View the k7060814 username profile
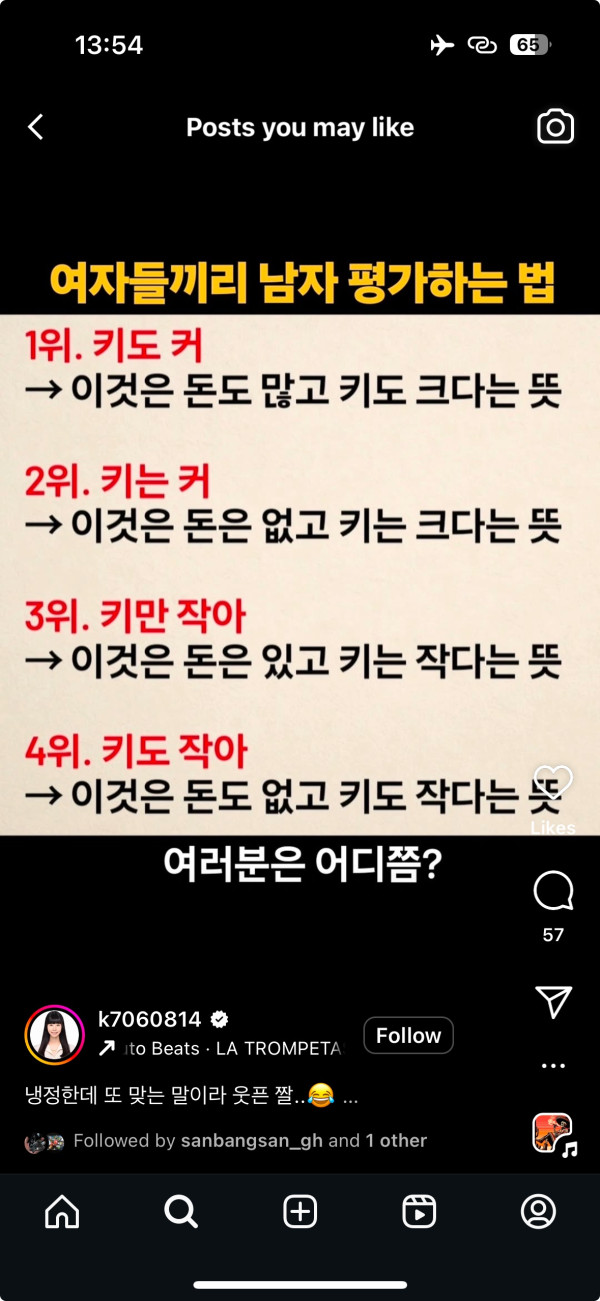 [x=150, y=1019]
